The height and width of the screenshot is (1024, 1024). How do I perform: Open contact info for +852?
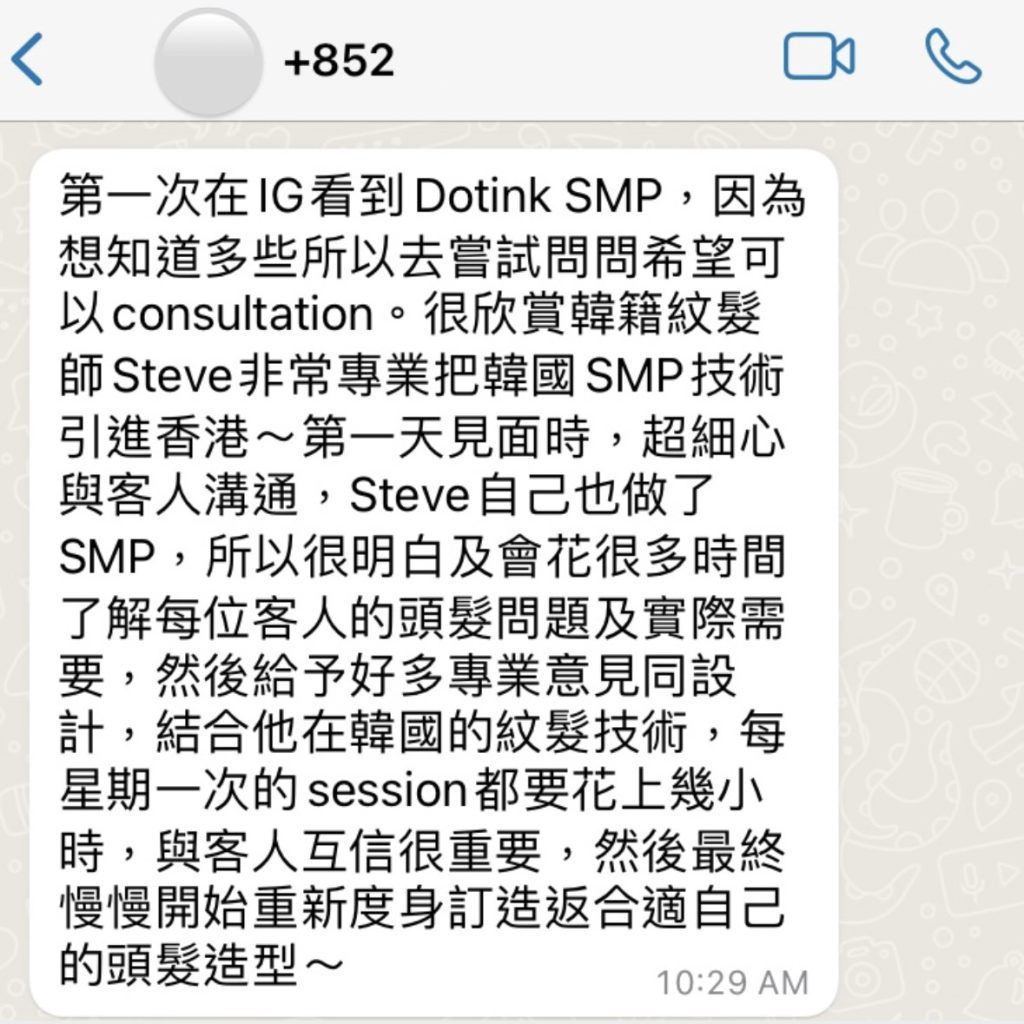point(338,61)
